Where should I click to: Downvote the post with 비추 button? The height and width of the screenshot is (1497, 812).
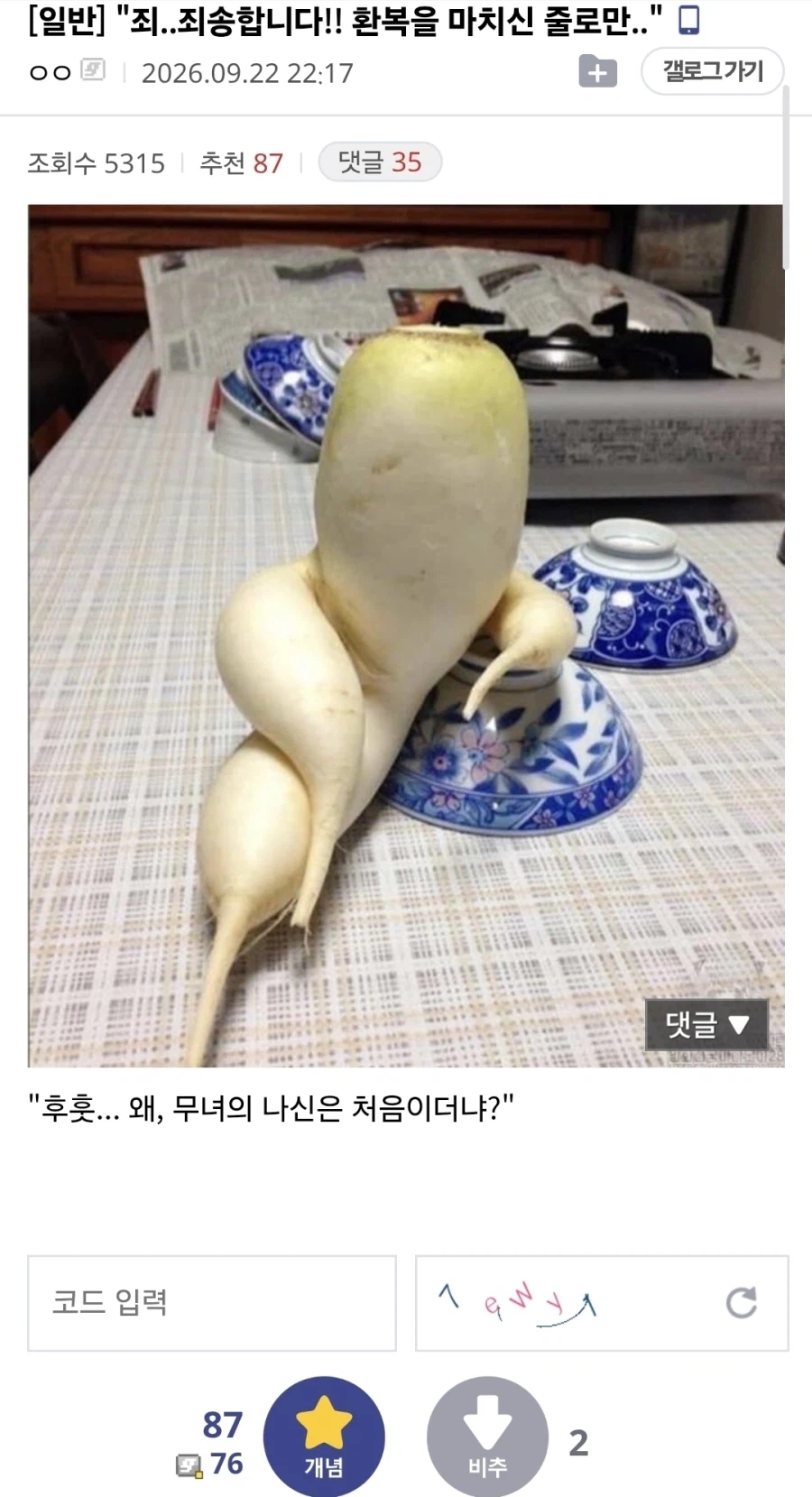pos(487,1437)
